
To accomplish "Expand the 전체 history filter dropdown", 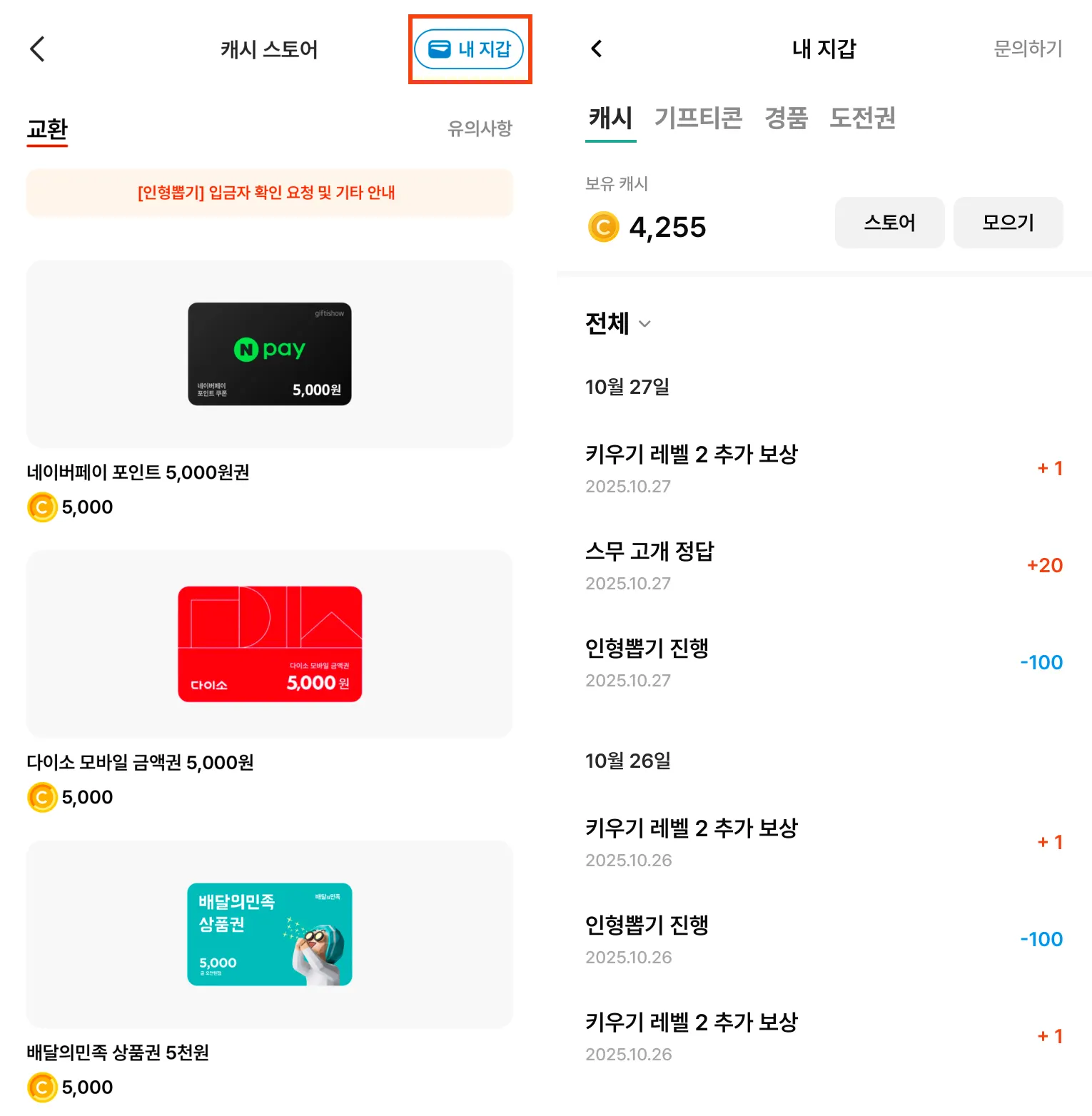I will 618,324.
